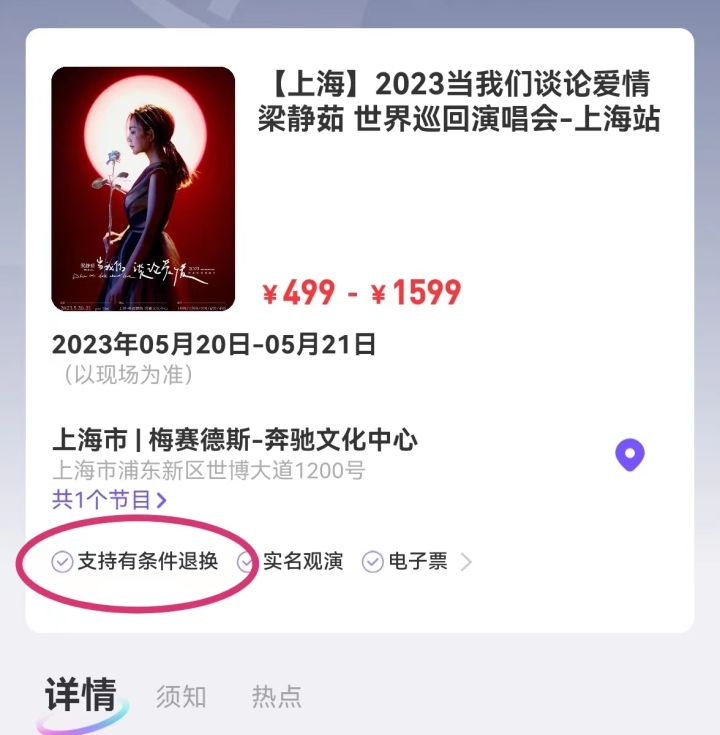This screenshot has width=720, height=735.
Task: Click the checkmark icon beside 支持有条件退换
Action: pos(62,561)
